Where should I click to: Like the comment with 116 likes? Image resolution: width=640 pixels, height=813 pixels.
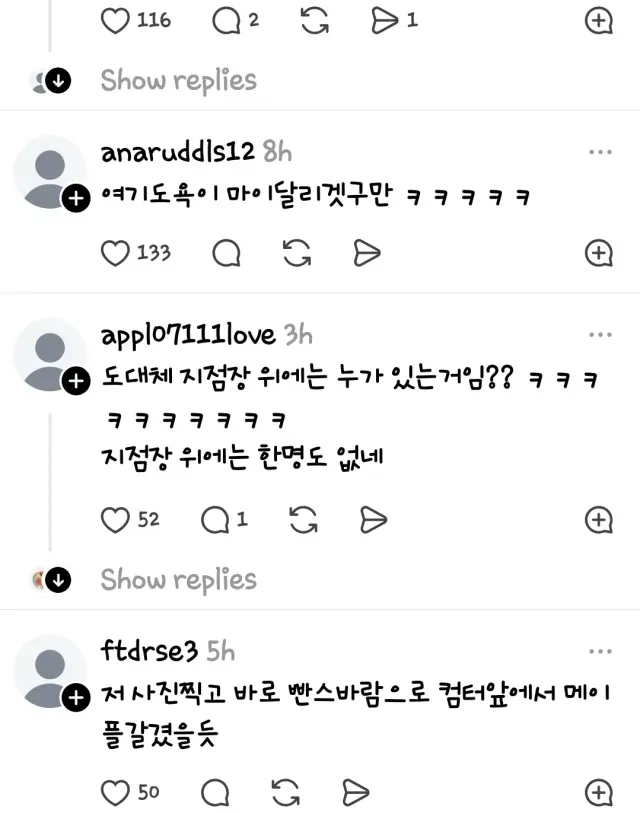(x=116, y=20)
